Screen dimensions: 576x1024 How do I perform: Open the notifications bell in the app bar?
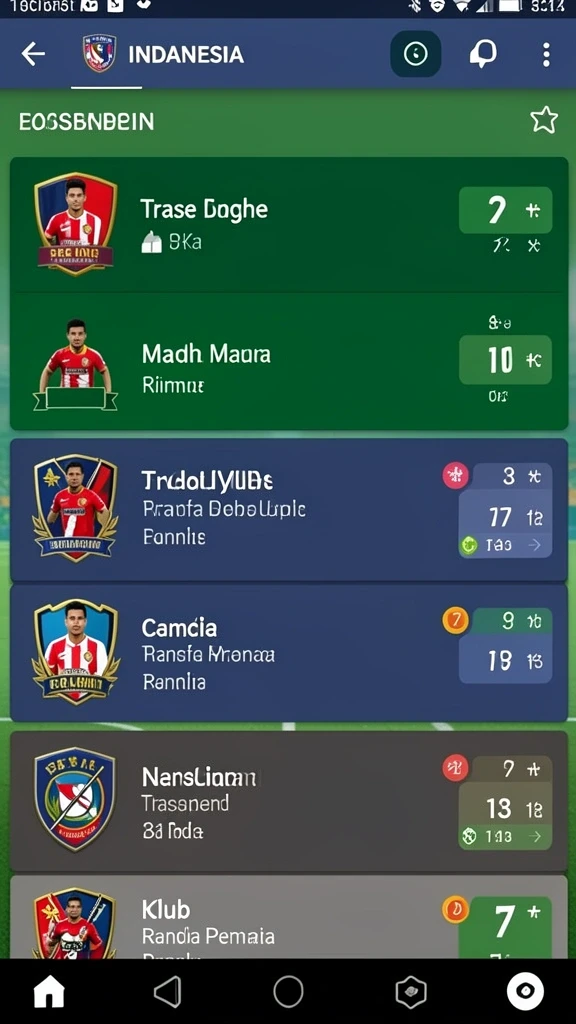click(483, 54)
